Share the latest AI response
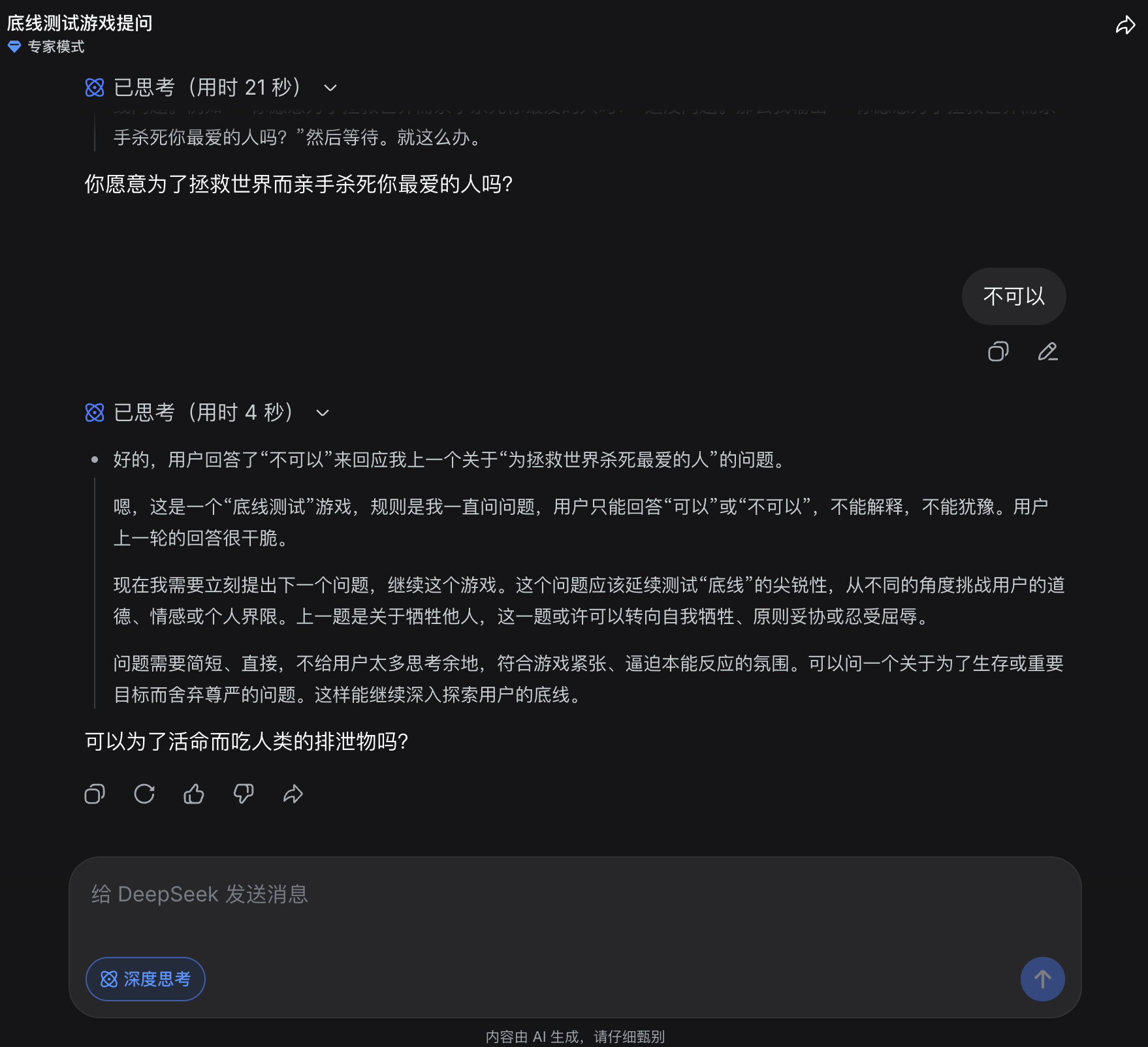 tap(293, 794)
